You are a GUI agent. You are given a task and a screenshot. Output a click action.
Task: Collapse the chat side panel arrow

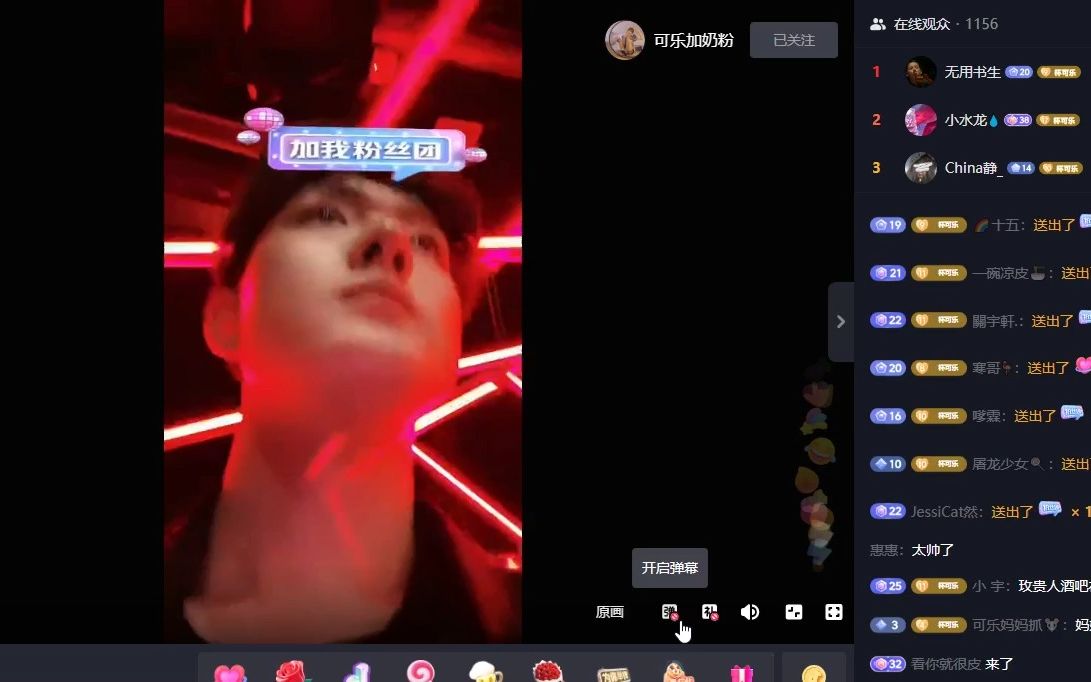point(841,321)
